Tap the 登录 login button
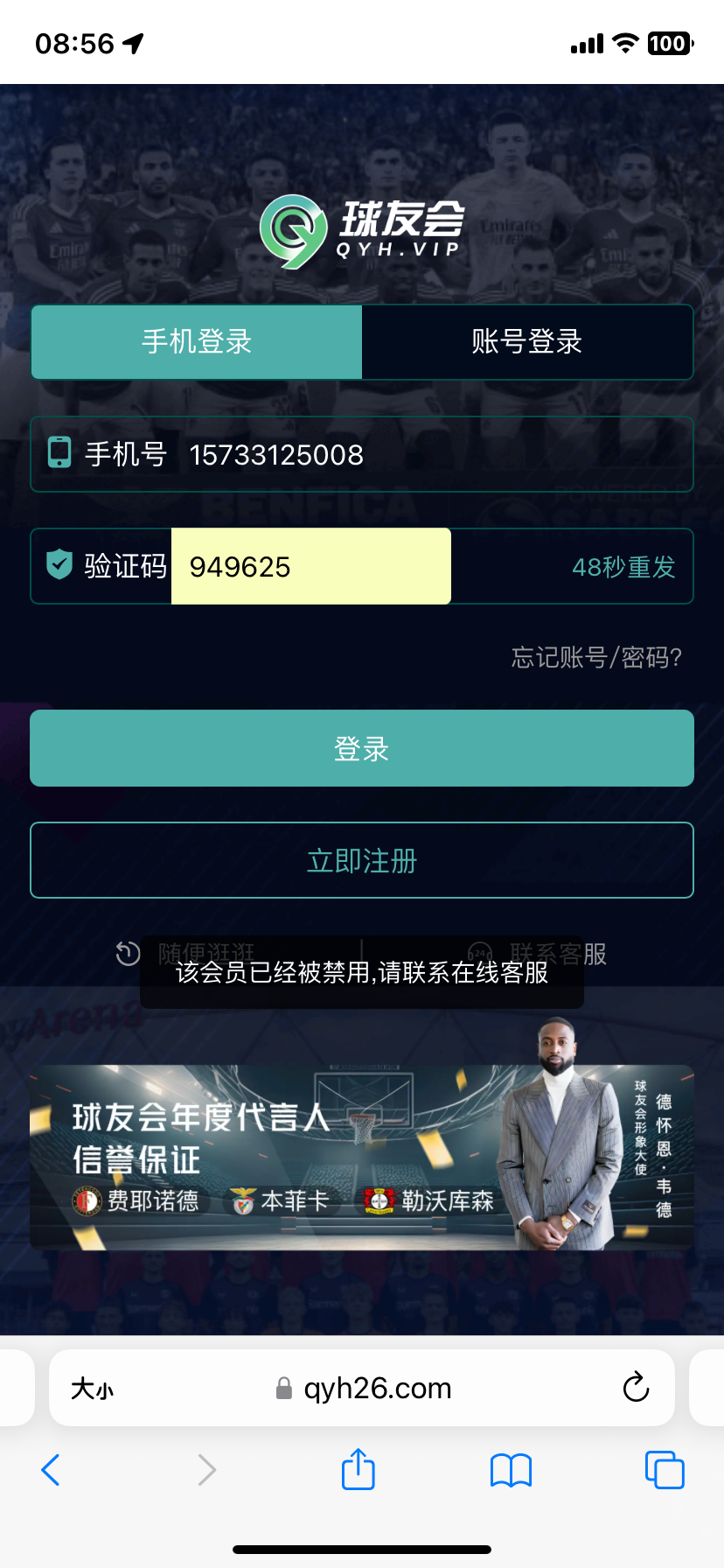This screenshot has width=724, height=1568. tap(362, 748)
